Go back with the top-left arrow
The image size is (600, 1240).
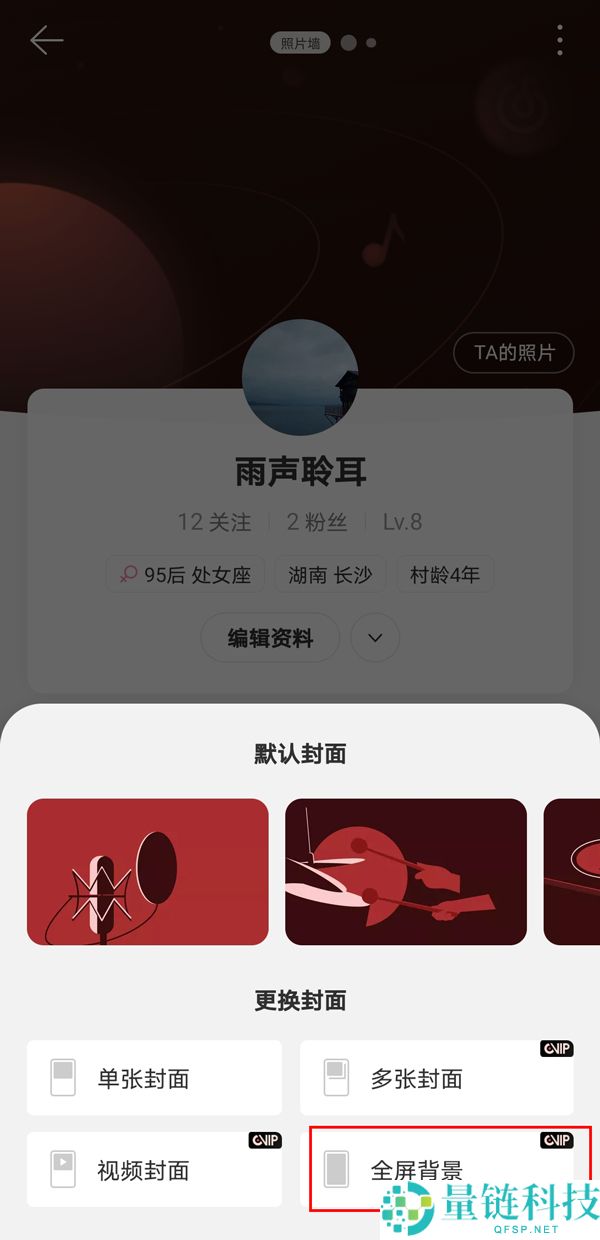tap(46, 41)
